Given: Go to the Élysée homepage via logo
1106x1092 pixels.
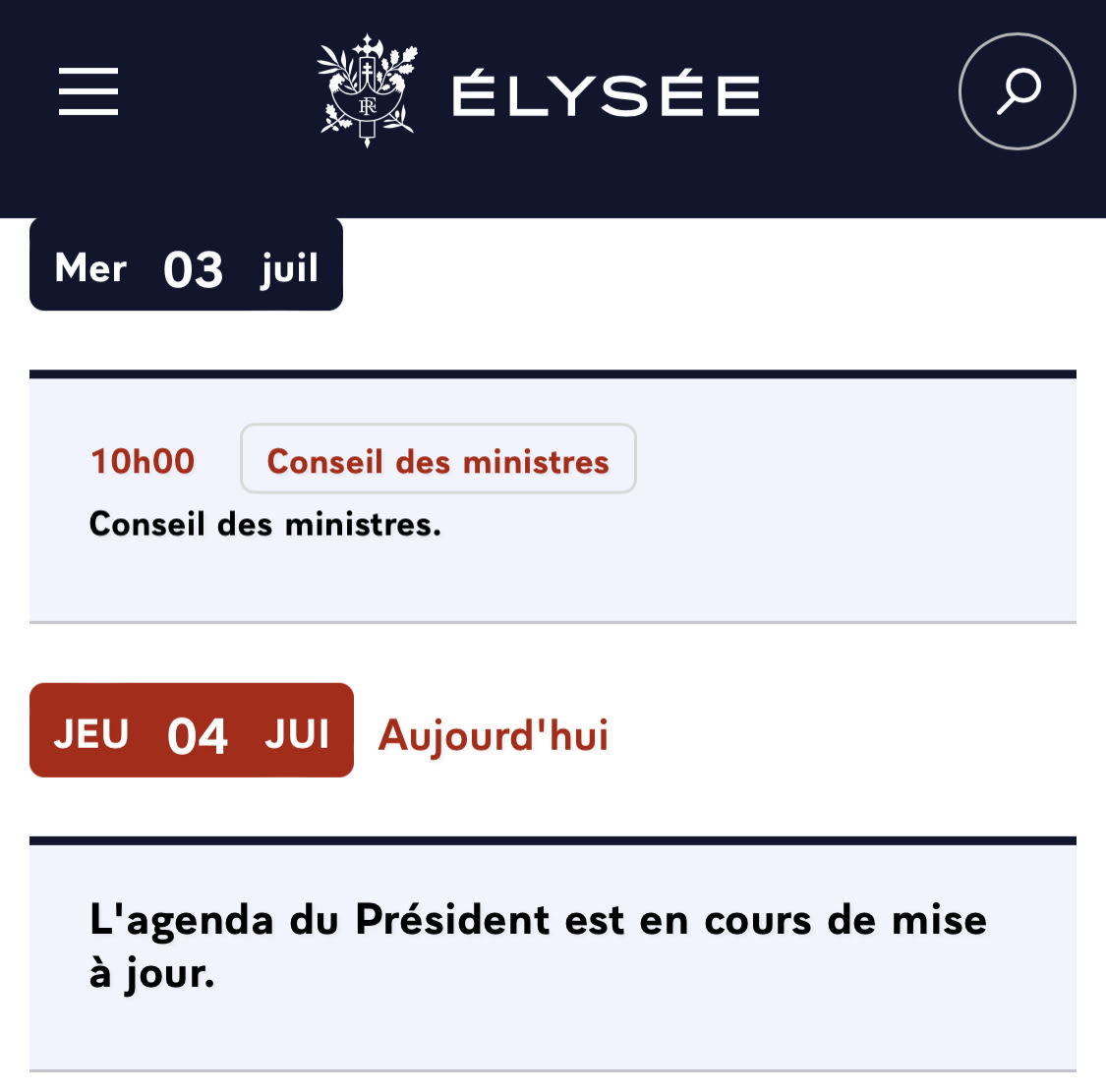Looking at the screenshot, I should (x=539, y=93).
